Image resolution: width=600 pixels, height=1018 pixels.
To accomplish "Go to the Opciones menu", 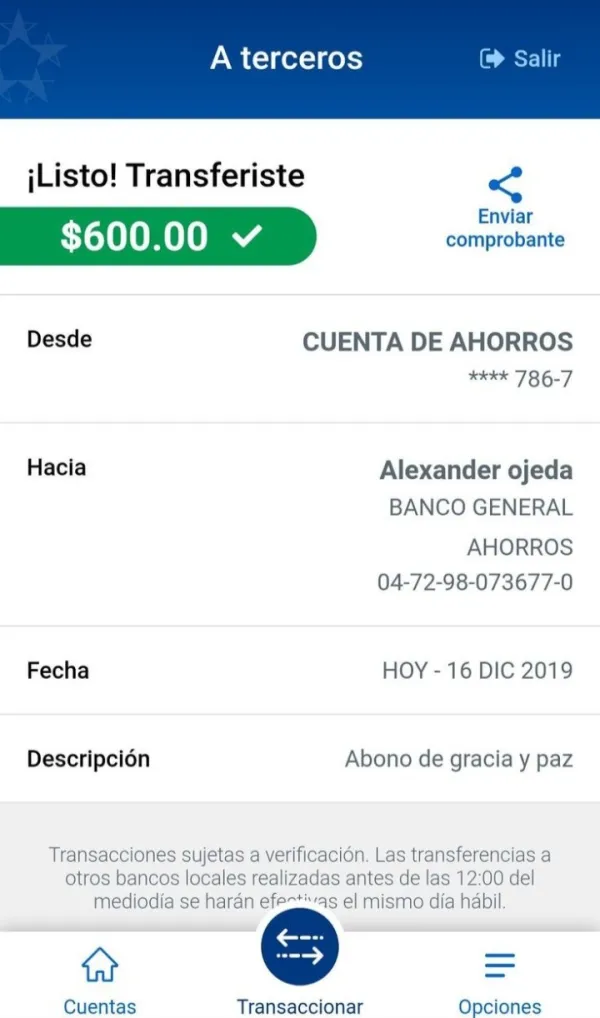I will click(x=499, y=979).
